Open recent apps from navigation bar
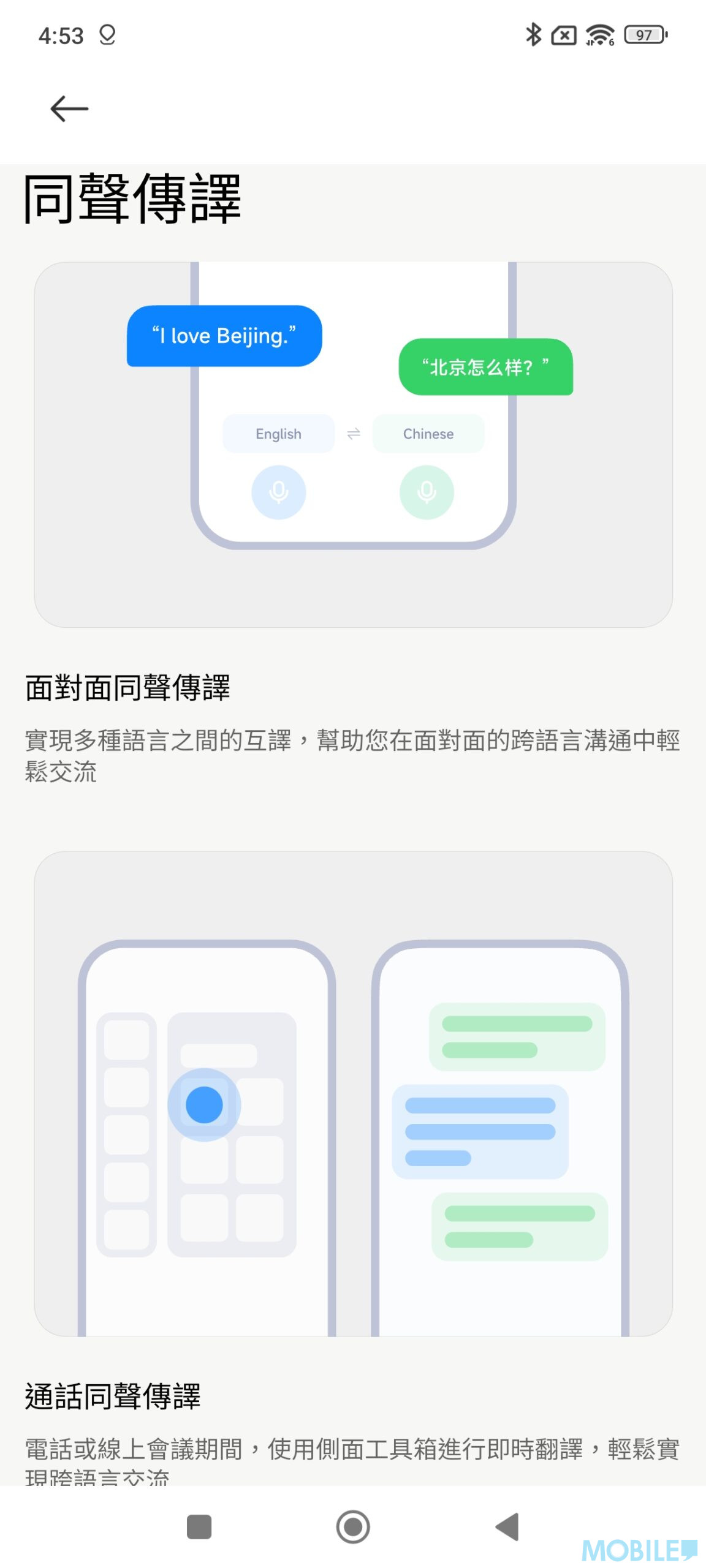Image resolution: width=706 pixels, height=1568 pixels. [x=199, y=1526]
